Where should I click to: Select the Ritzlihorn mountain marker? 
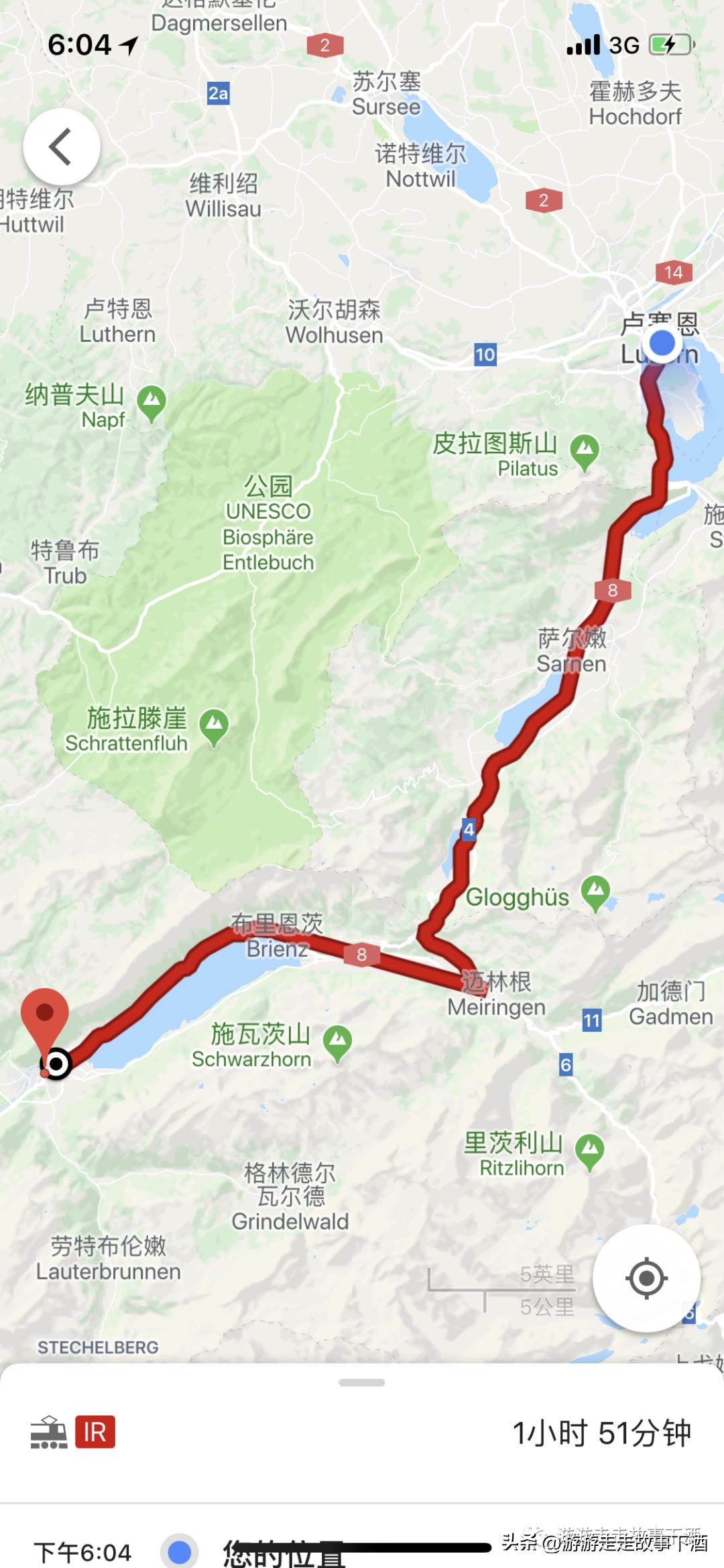(590, 1150)
